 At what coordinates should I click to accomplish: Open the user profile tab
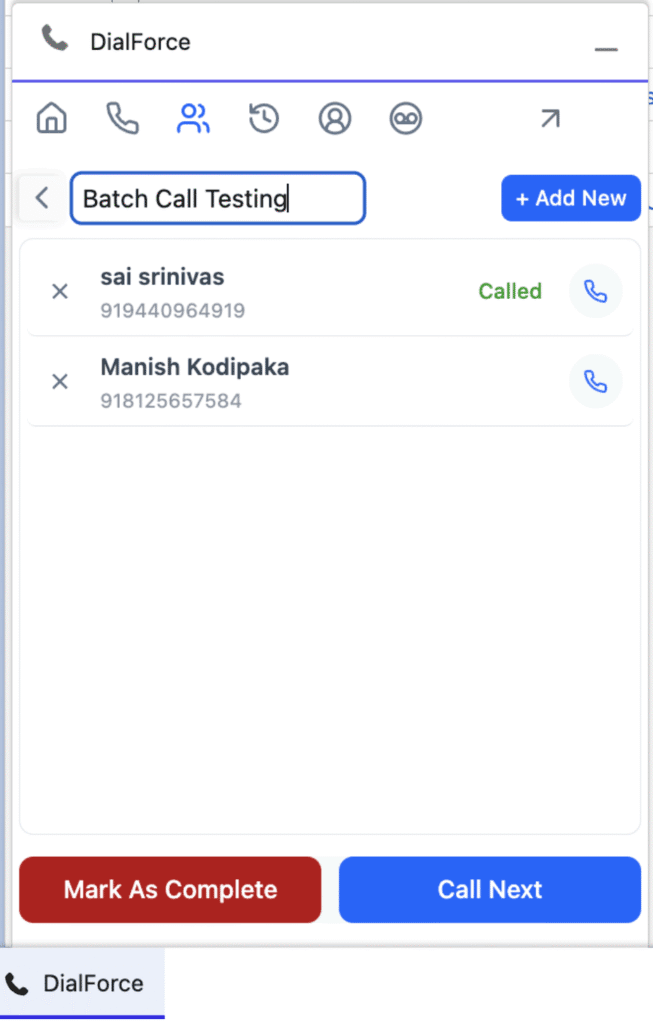(335, 119)
